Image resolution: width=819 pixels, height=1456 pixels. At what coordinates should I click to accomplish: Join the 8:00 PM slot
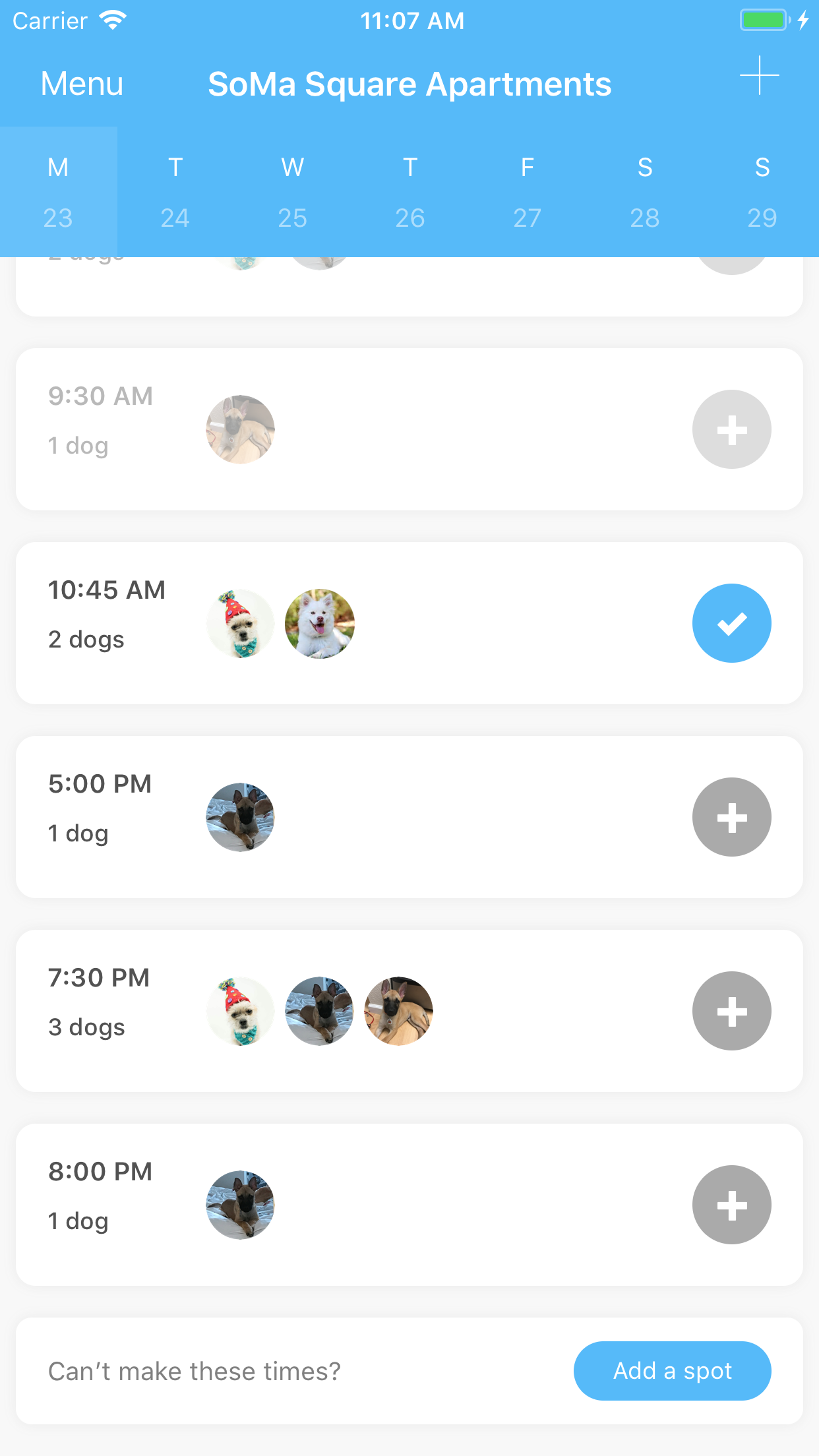coord(731,1205)
